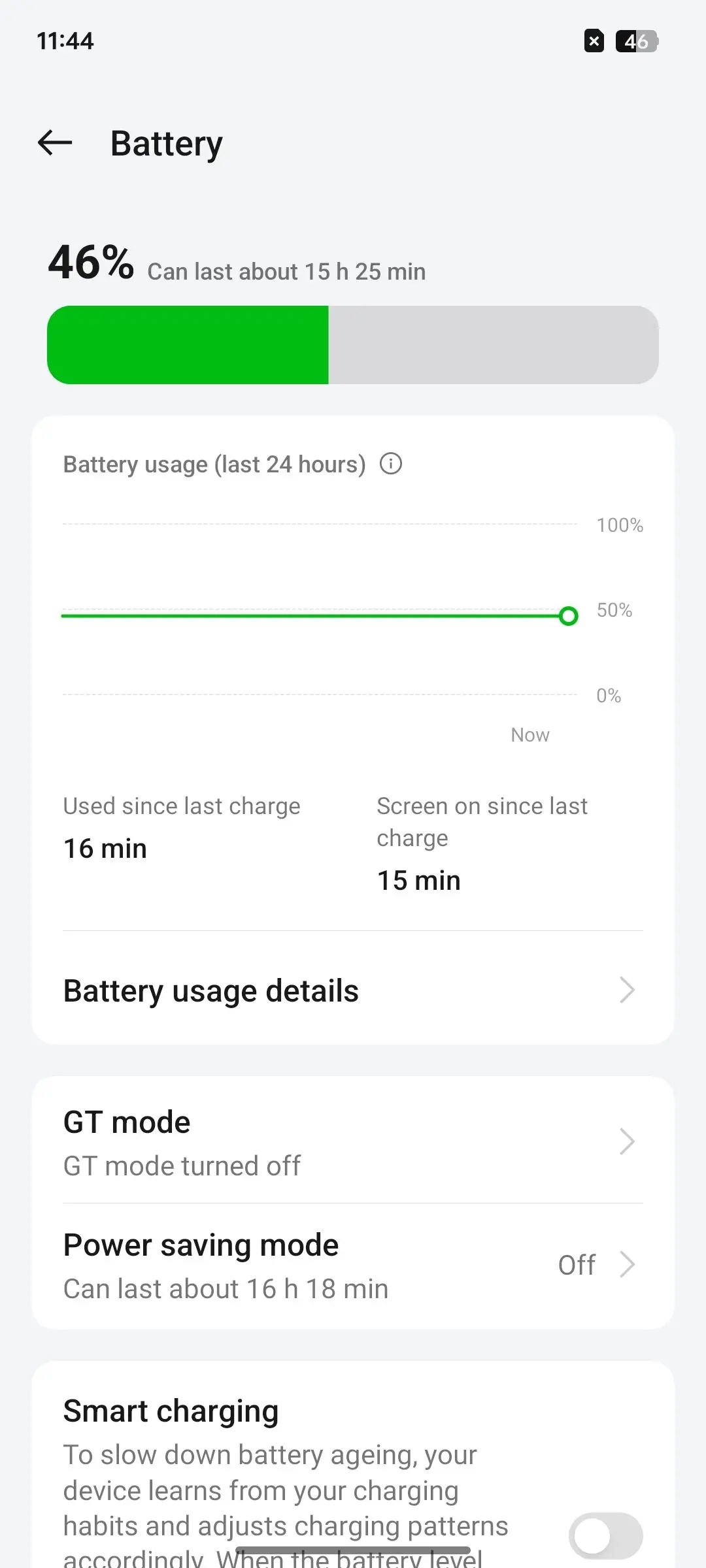706x1568 pixels.
Task: Select the Now marker on the chart
Action: point(529,734)
